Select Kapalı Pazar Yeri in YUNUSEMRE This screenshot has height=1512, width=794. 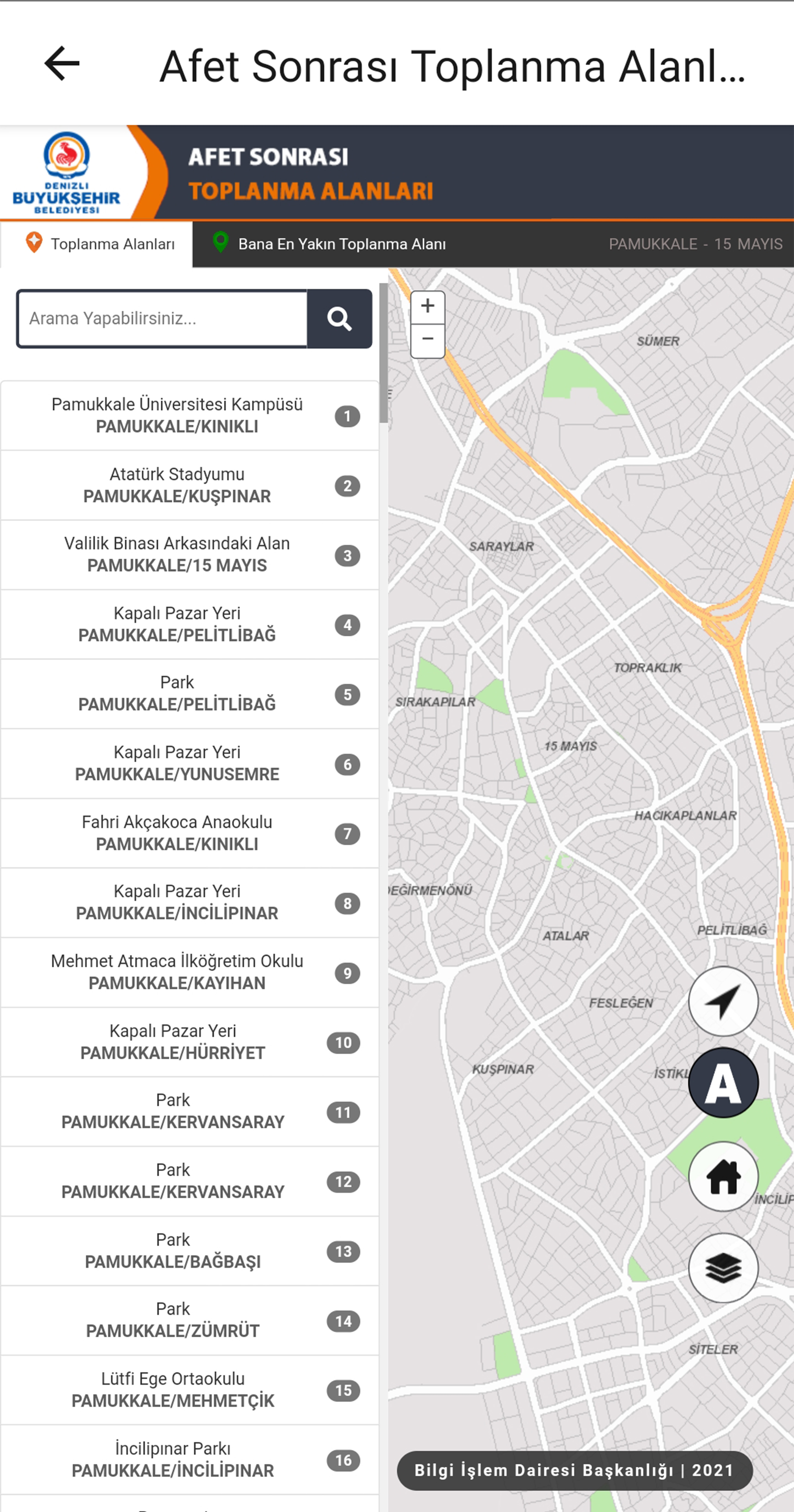(189, 764)
